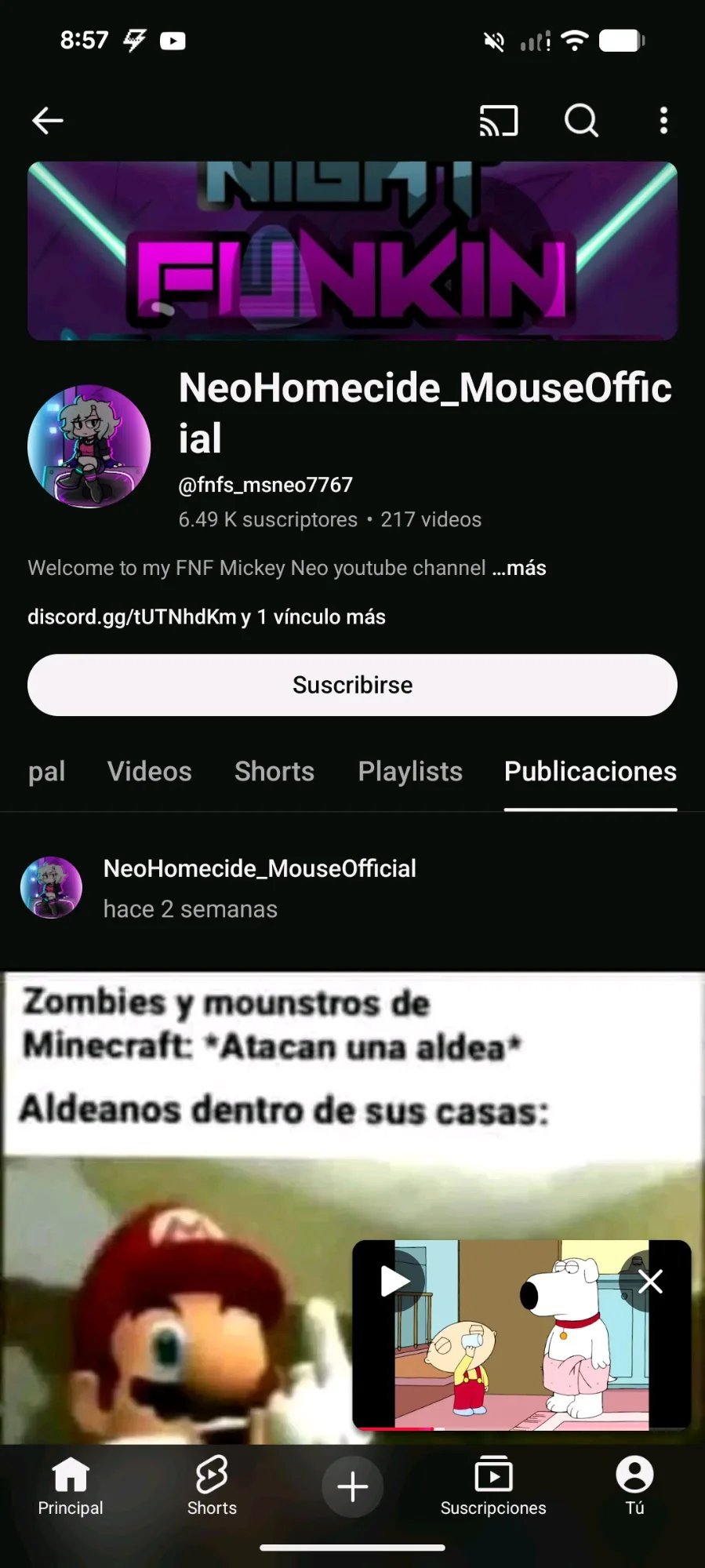Search within YouTube

pyautogui.click(x=581, y=121)
